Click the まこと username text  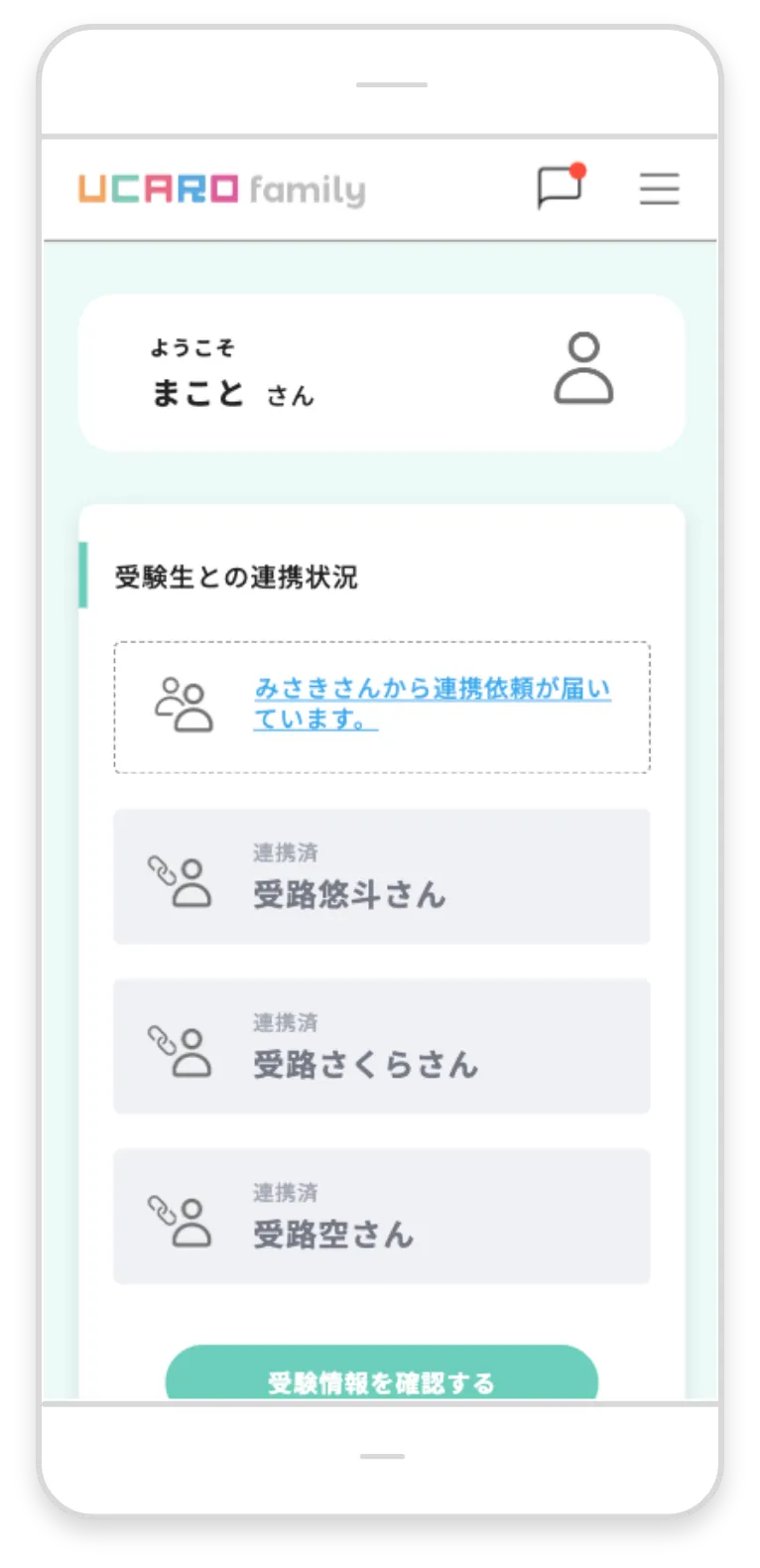tap(196, 392)
